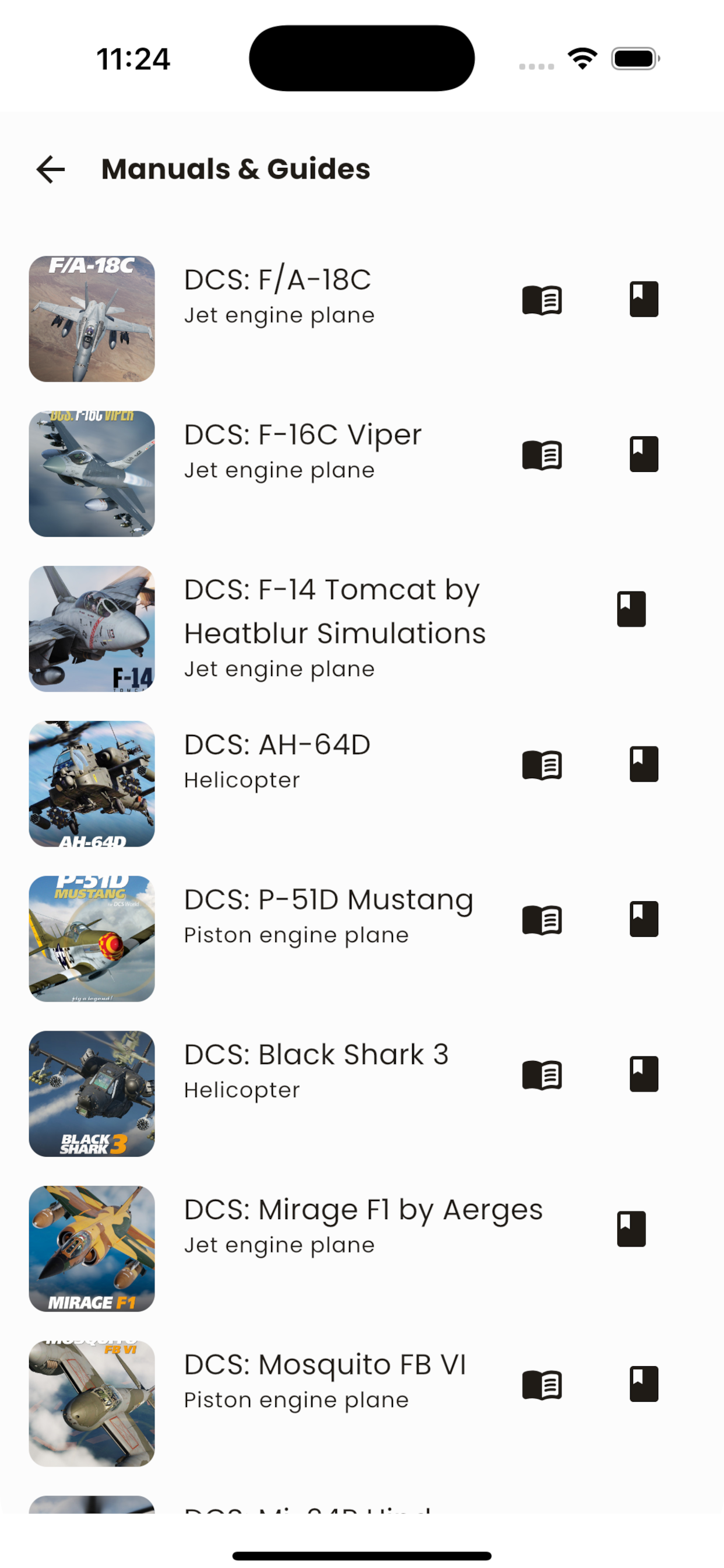Open the F/A-18C open-book manual icon
This screenshot has width=724, height=1568.
tap(542, 299)
